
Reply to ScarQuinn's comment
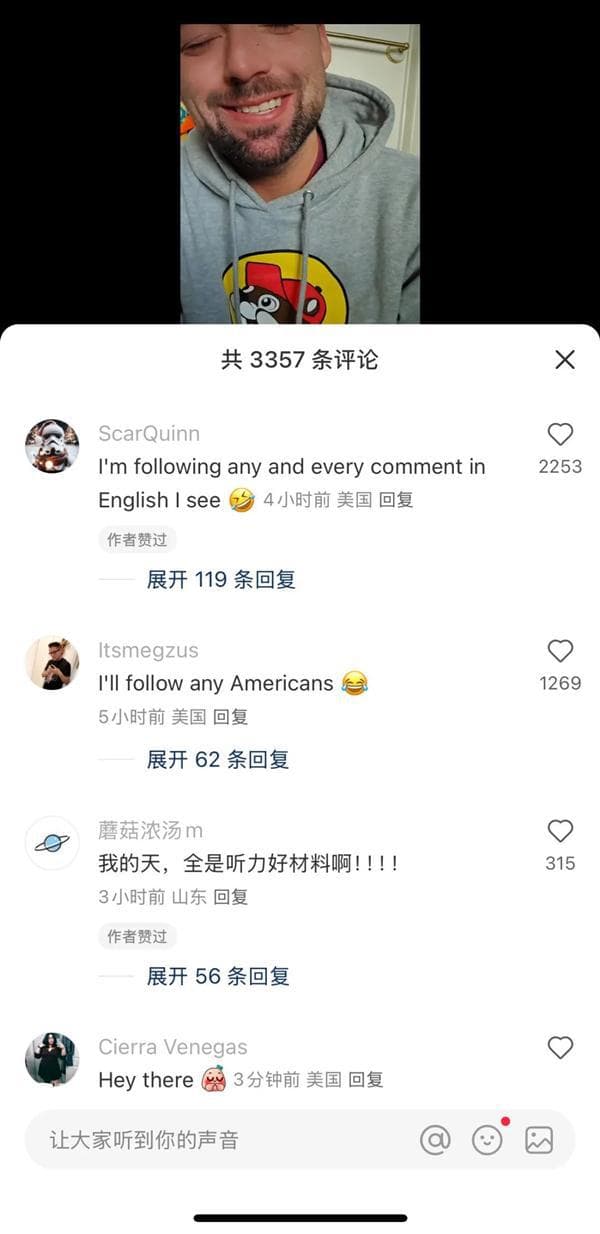click(x=396, y=500)
